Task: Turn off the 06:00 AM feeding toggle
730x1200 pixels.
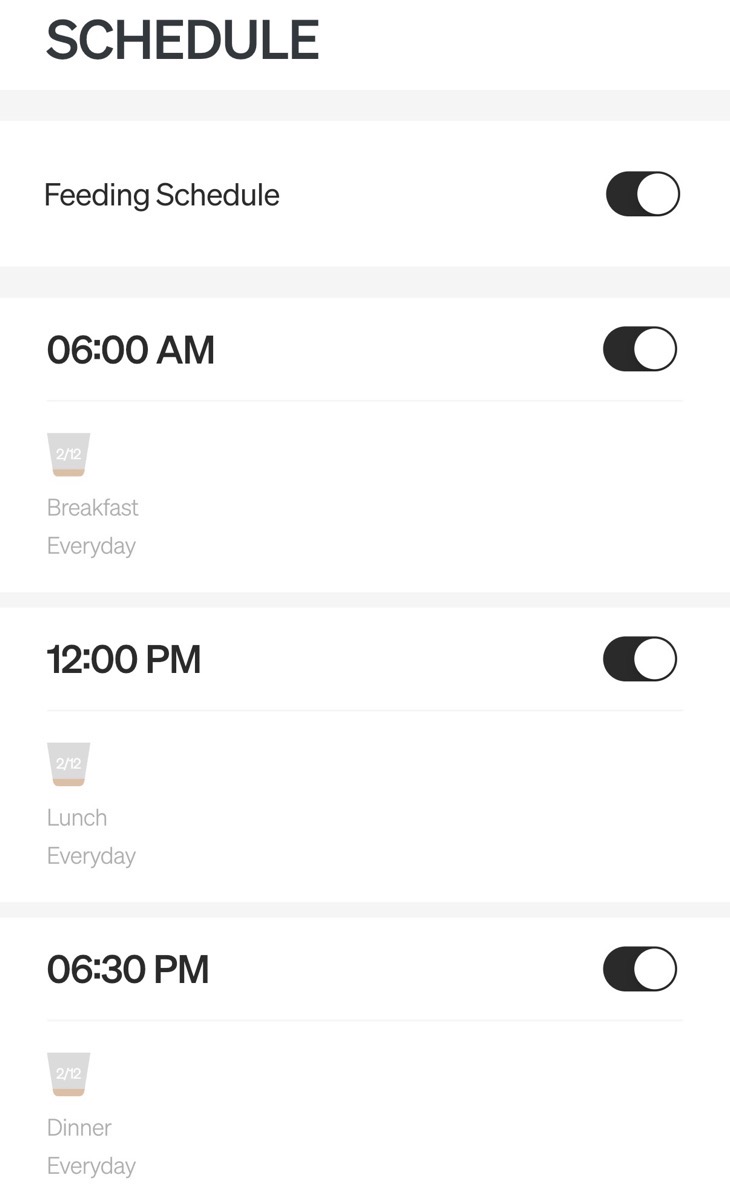Action: [640, 349]
